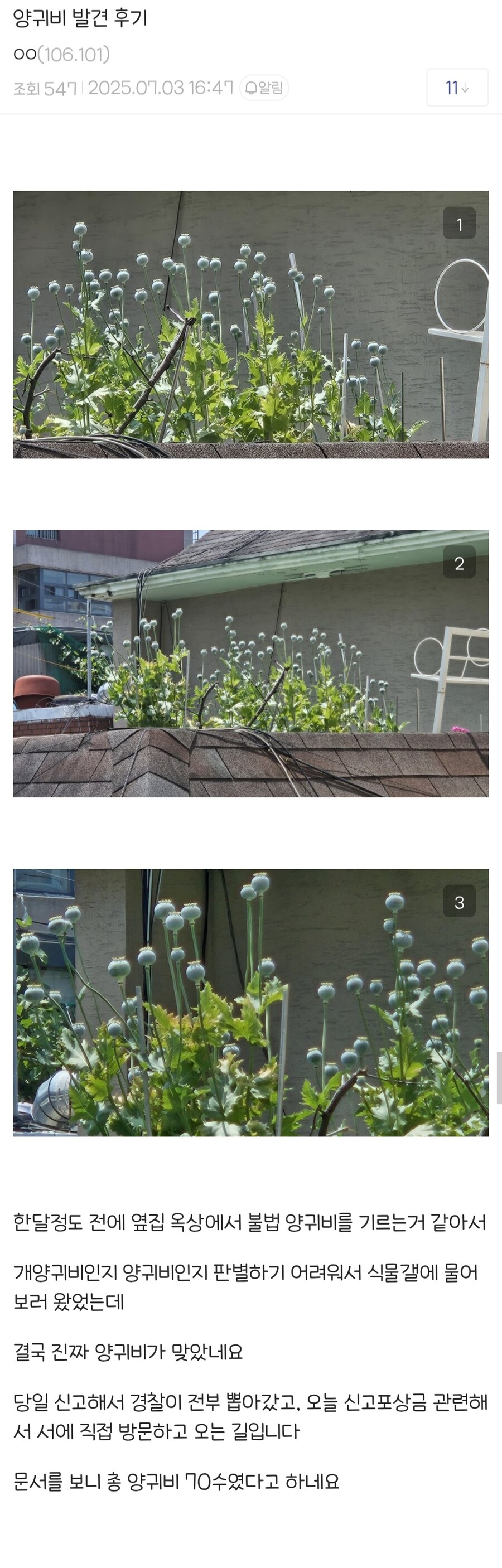Open author ㅇㅇ(106.101) profile

tap(61, 55)
